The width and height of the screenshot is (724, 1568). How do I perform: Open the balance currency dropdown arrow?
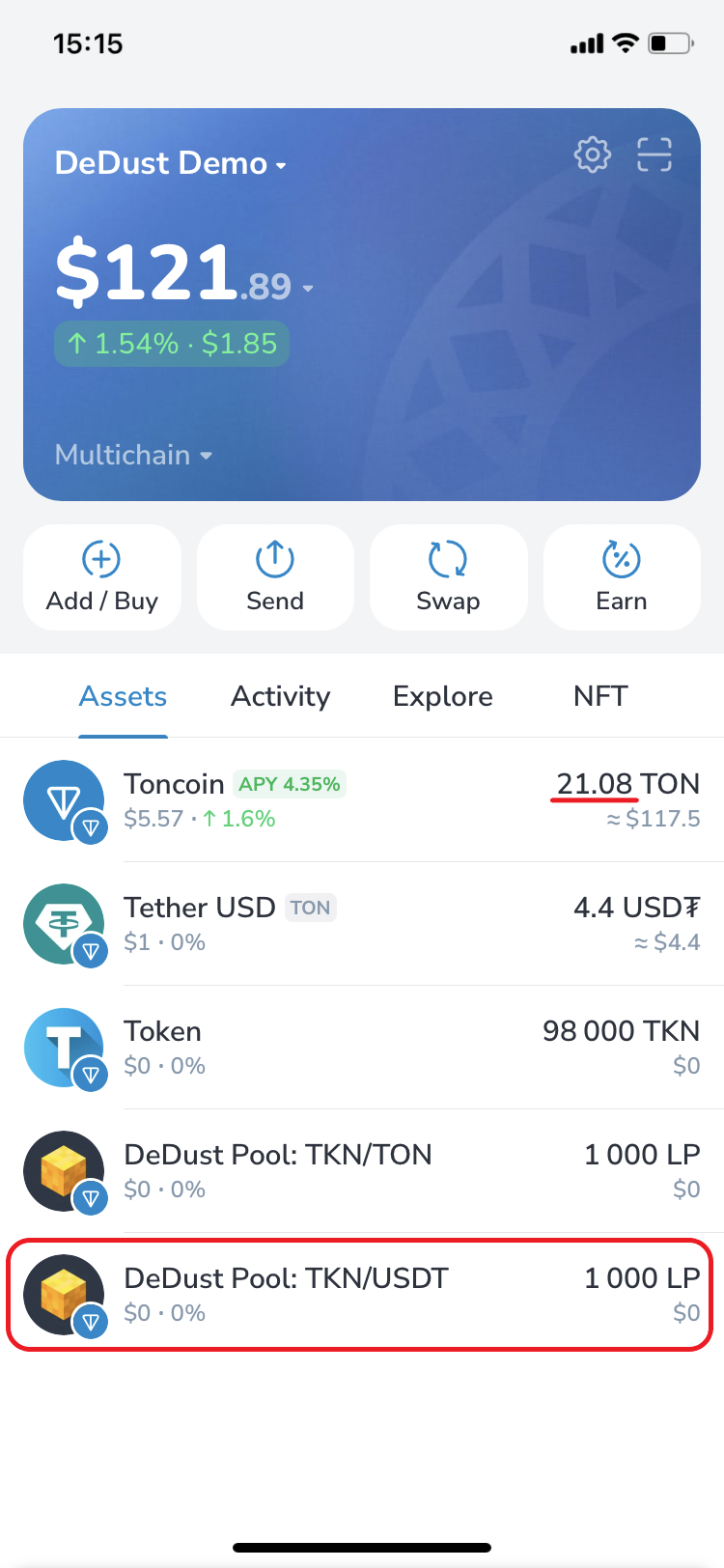[308, 289]
